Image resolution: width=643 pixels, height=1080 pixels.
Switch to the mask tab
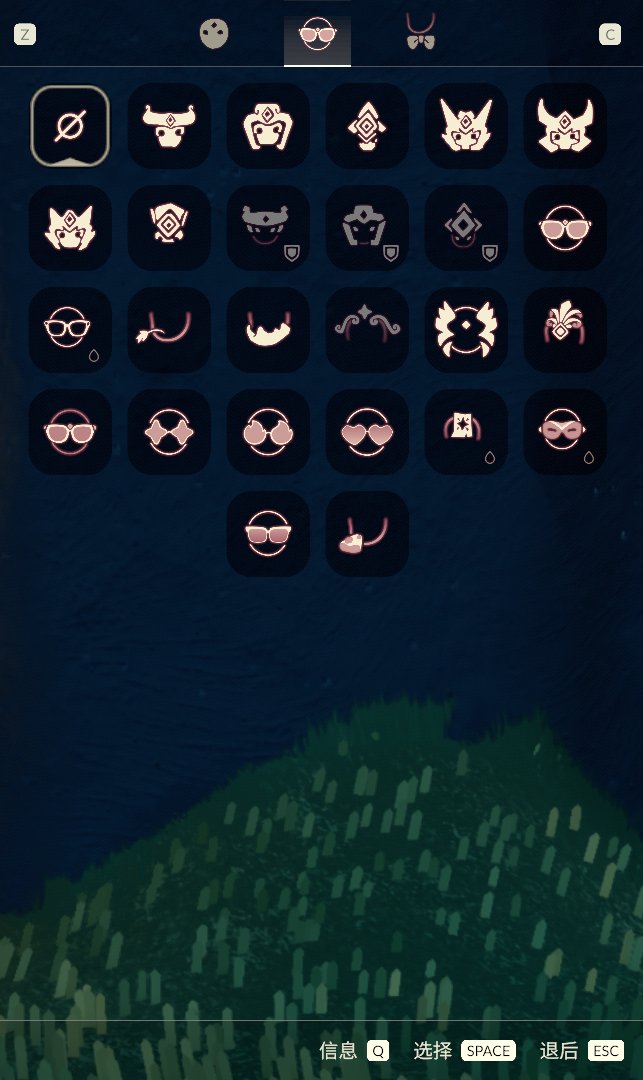point(213,35)
